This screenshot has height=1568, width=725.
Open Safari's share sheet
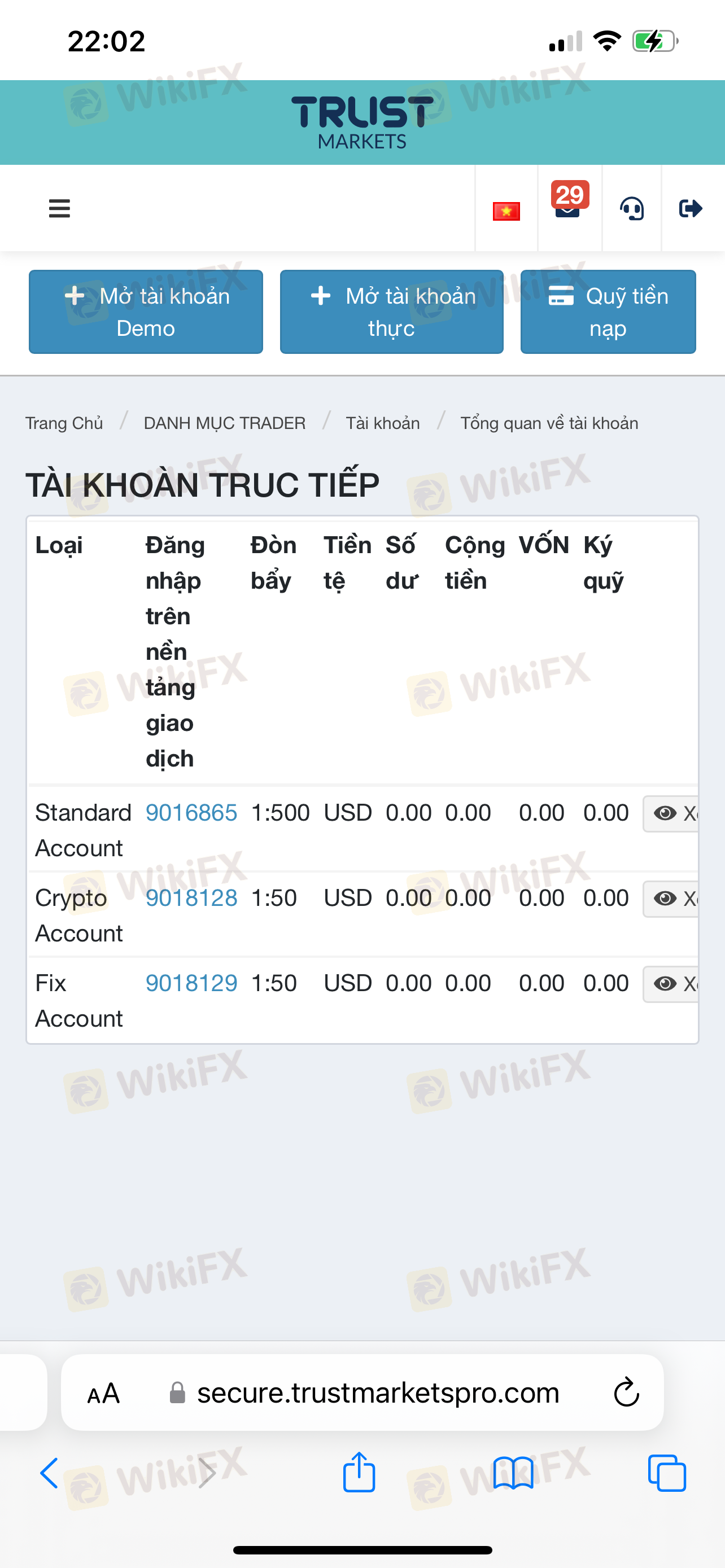359,1473
